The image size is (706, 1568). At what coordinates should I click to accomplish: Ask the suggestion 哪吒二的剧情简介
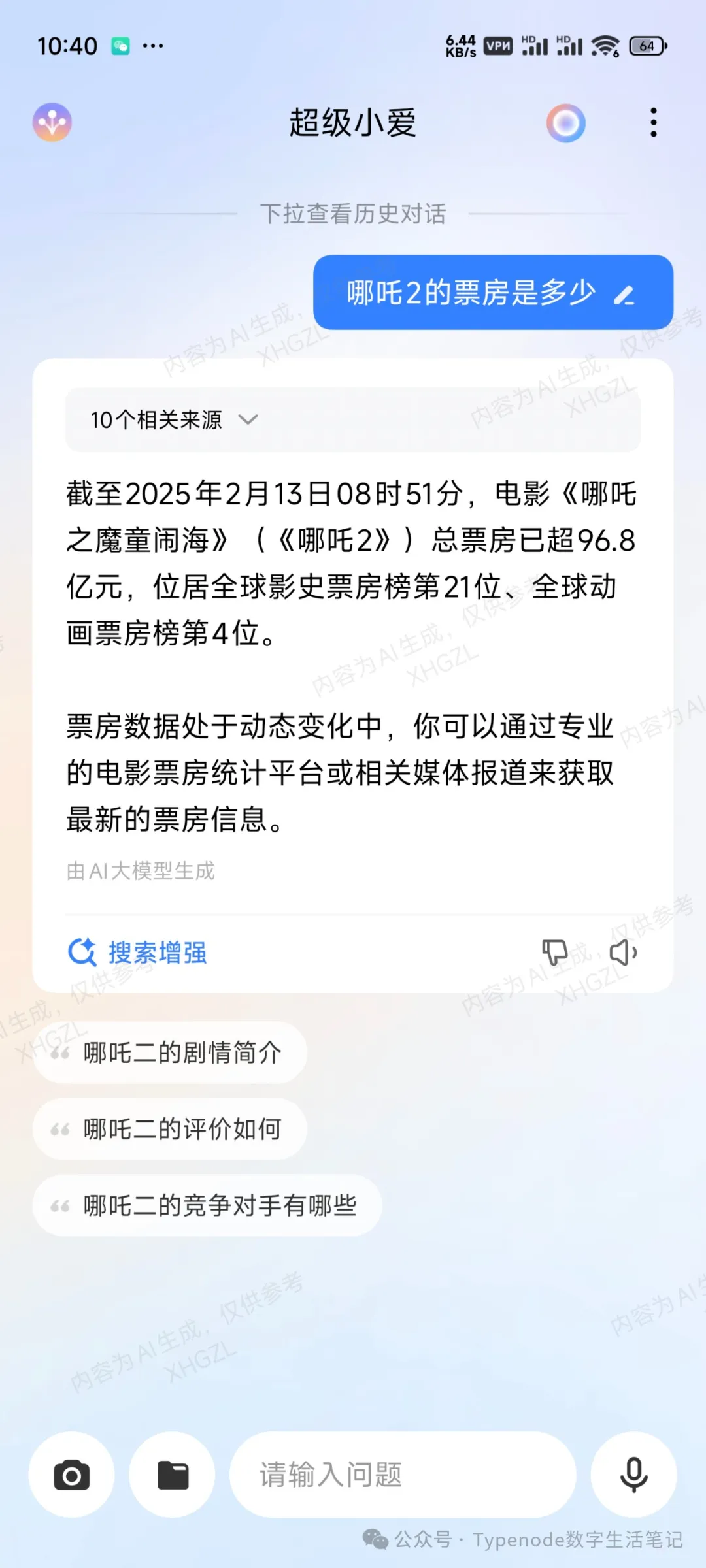pyautogui.click(x=170, y=1053)
